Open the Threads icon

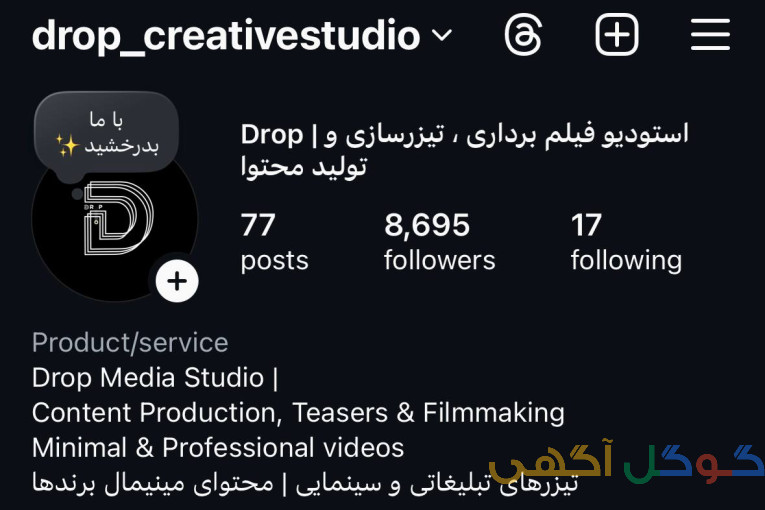pyautogui.click(x=523, y=36)
